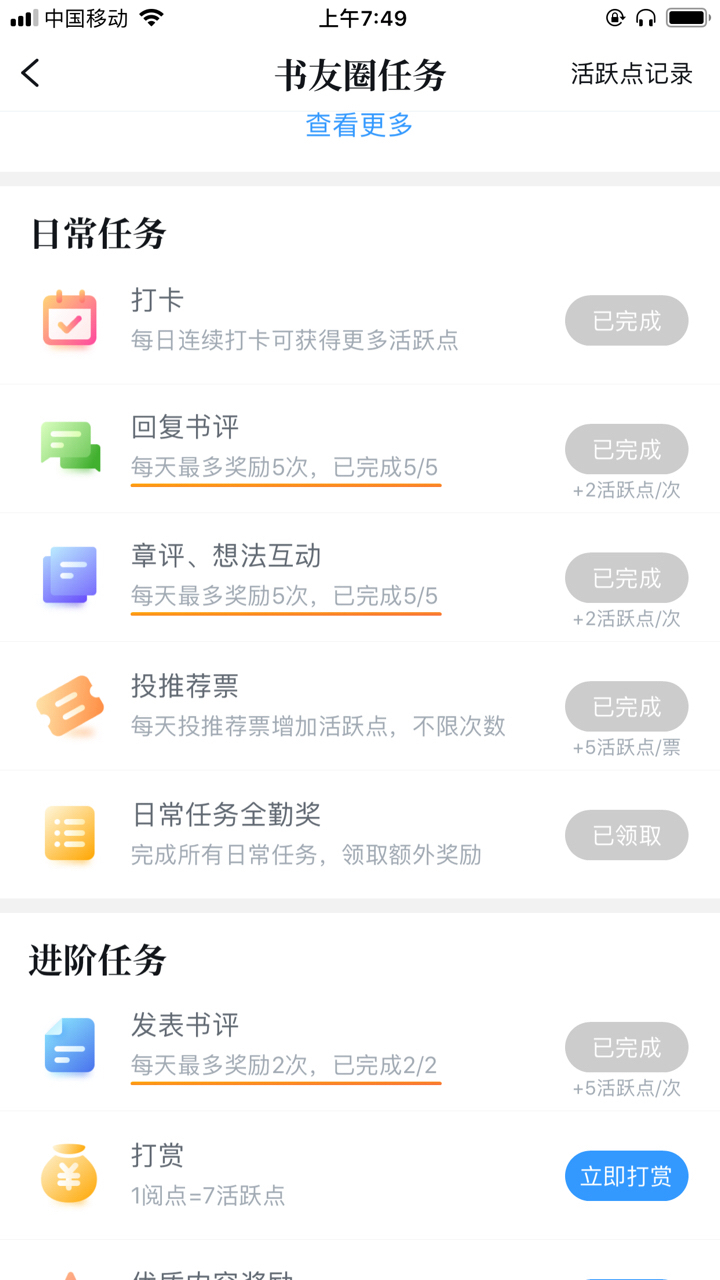Tap the 已领取 button for 全勤奖

[626, 835]
